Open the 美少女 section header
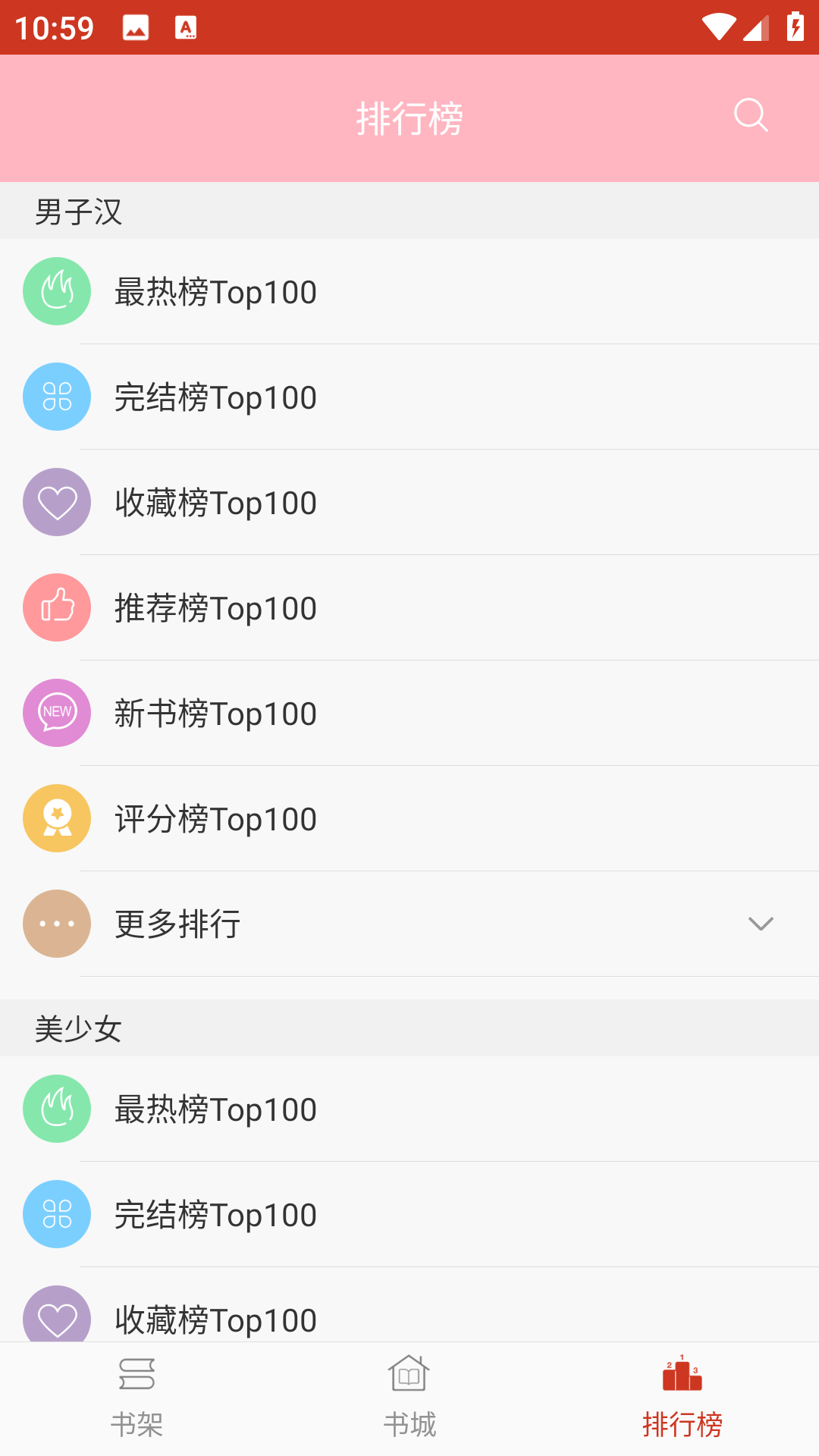The height and width of the screenshot is (1456, 819). pos(80,1028)
